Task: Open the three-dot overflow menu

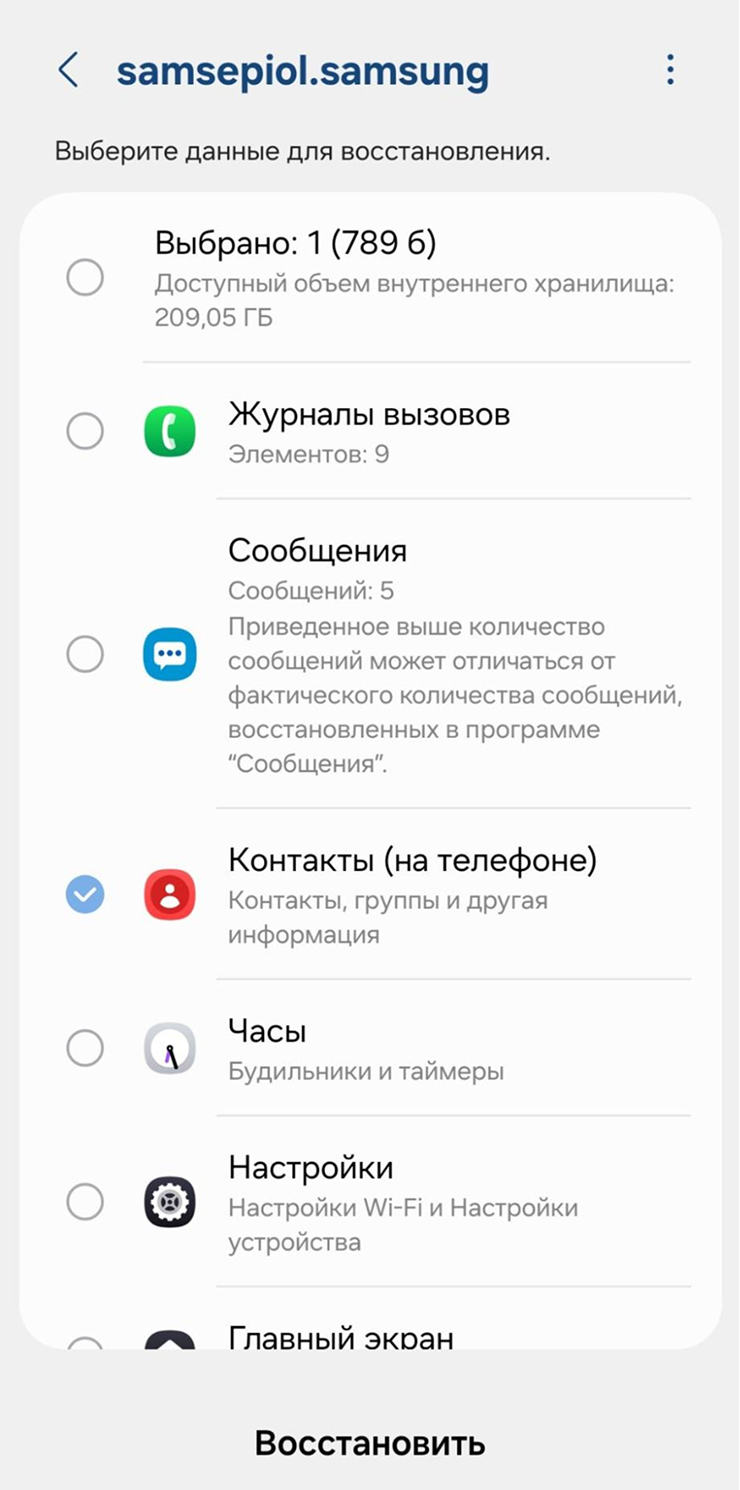Action: tap(670, 70)
